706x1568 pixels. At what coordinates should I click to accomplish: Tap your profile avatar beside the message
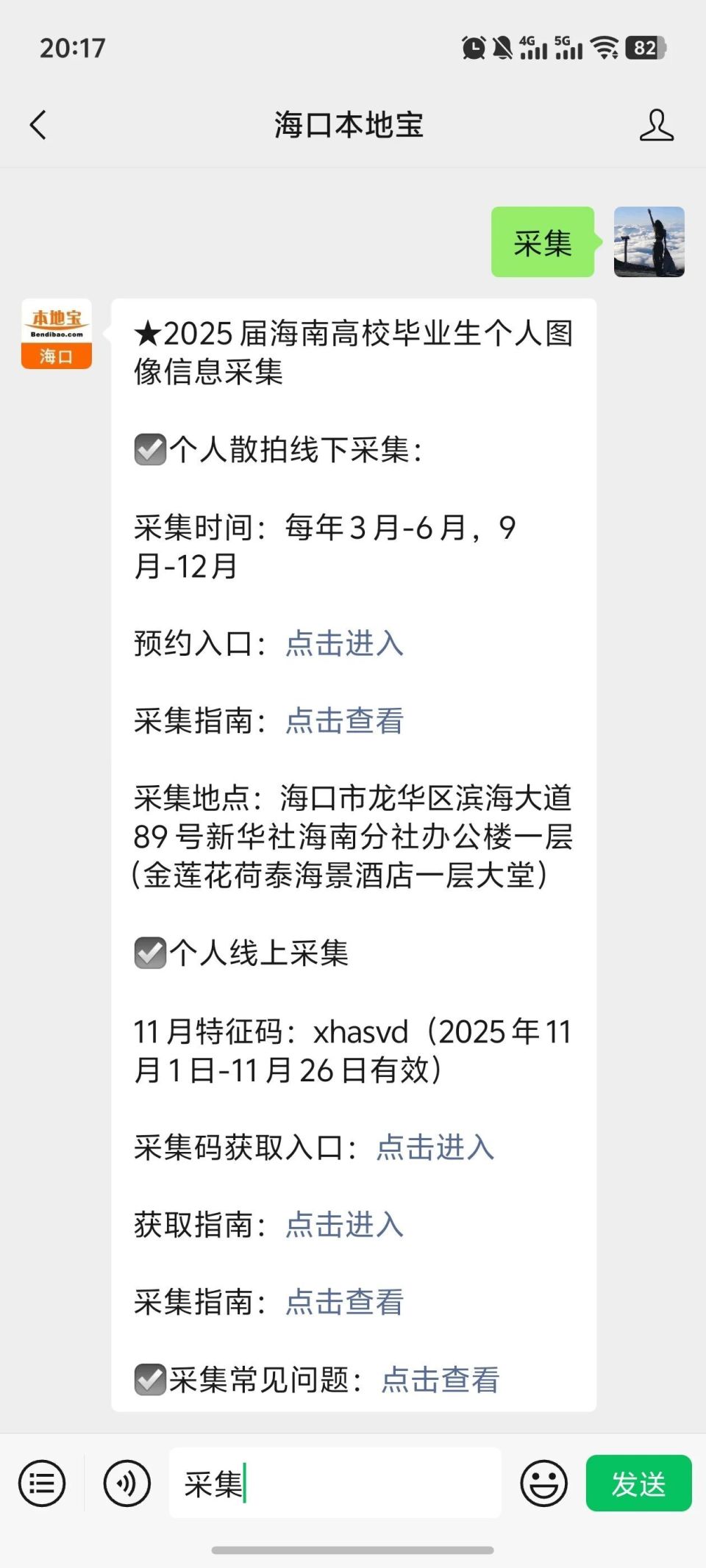[x=649, y=243]
